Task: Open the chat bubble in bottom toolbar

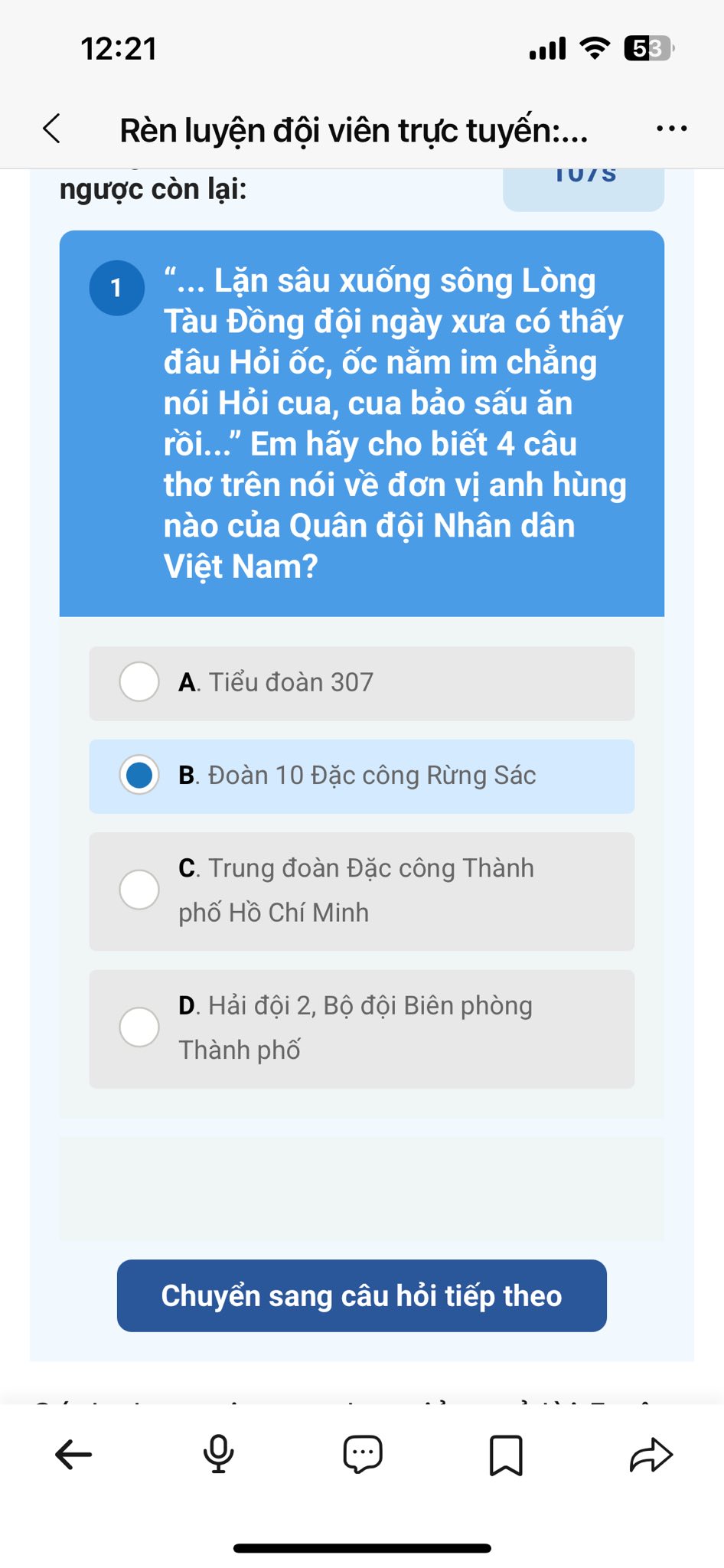Action: 362,1454
